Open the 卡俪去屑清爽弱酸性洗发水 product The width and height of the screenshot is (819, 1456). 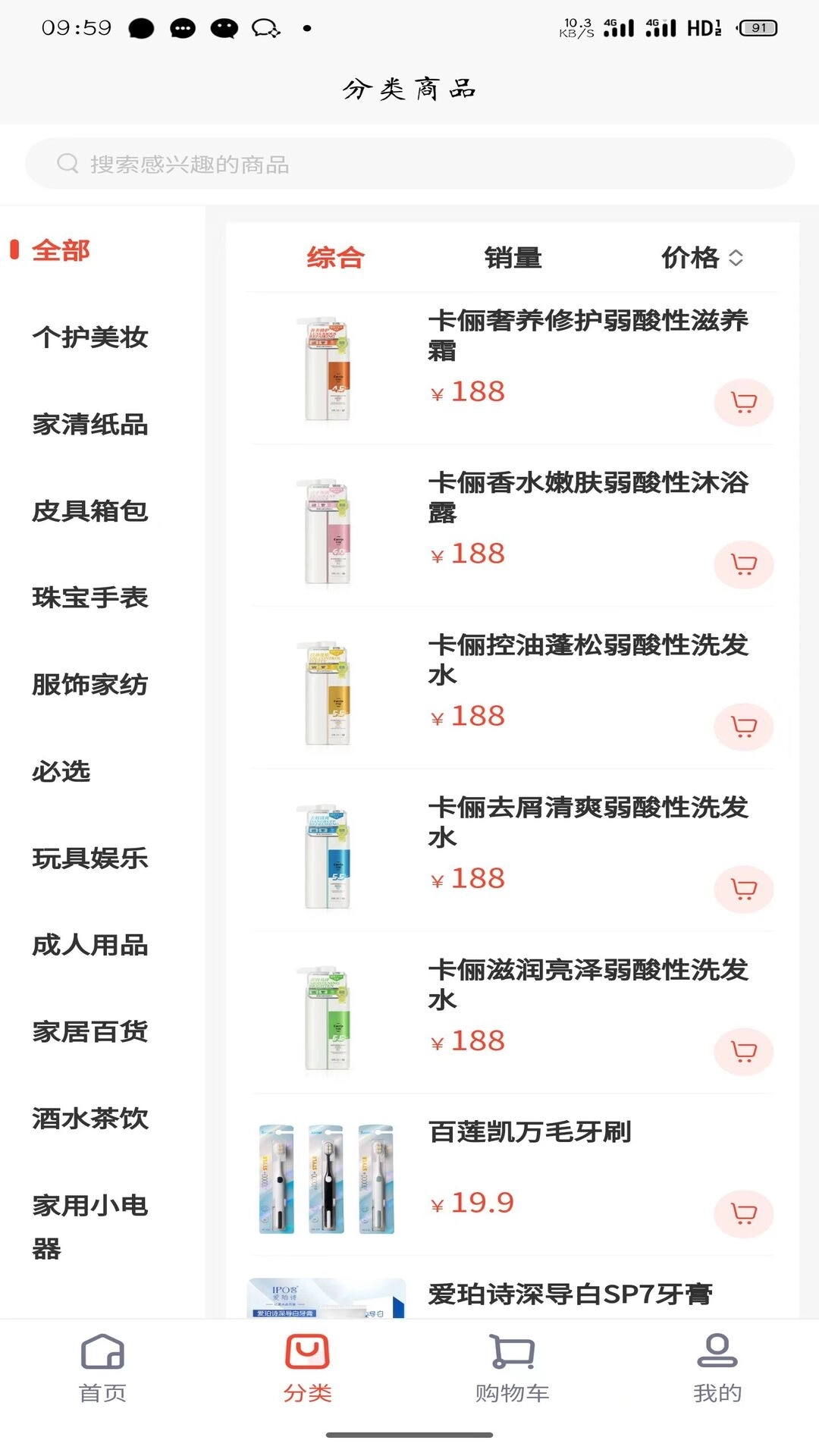pos(588,822)
